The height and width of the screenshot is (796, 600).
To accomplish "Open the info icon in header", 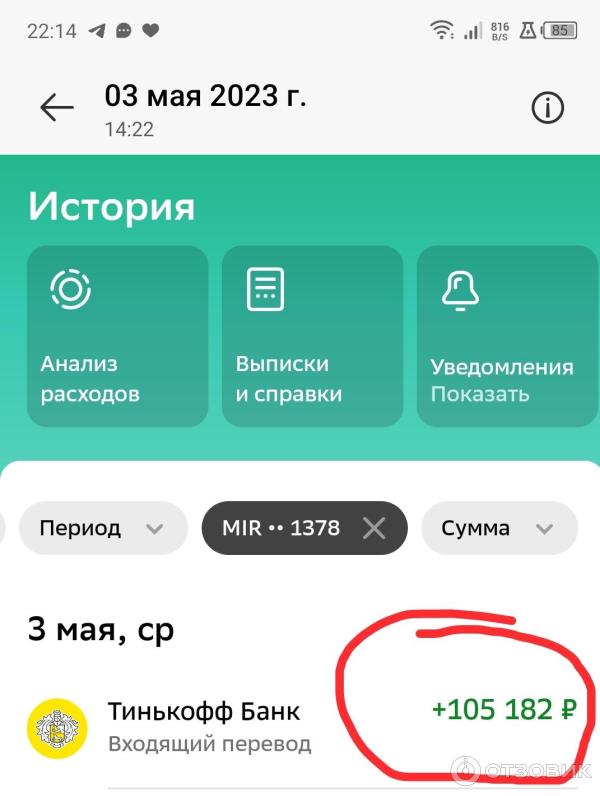I will (547, 108).
